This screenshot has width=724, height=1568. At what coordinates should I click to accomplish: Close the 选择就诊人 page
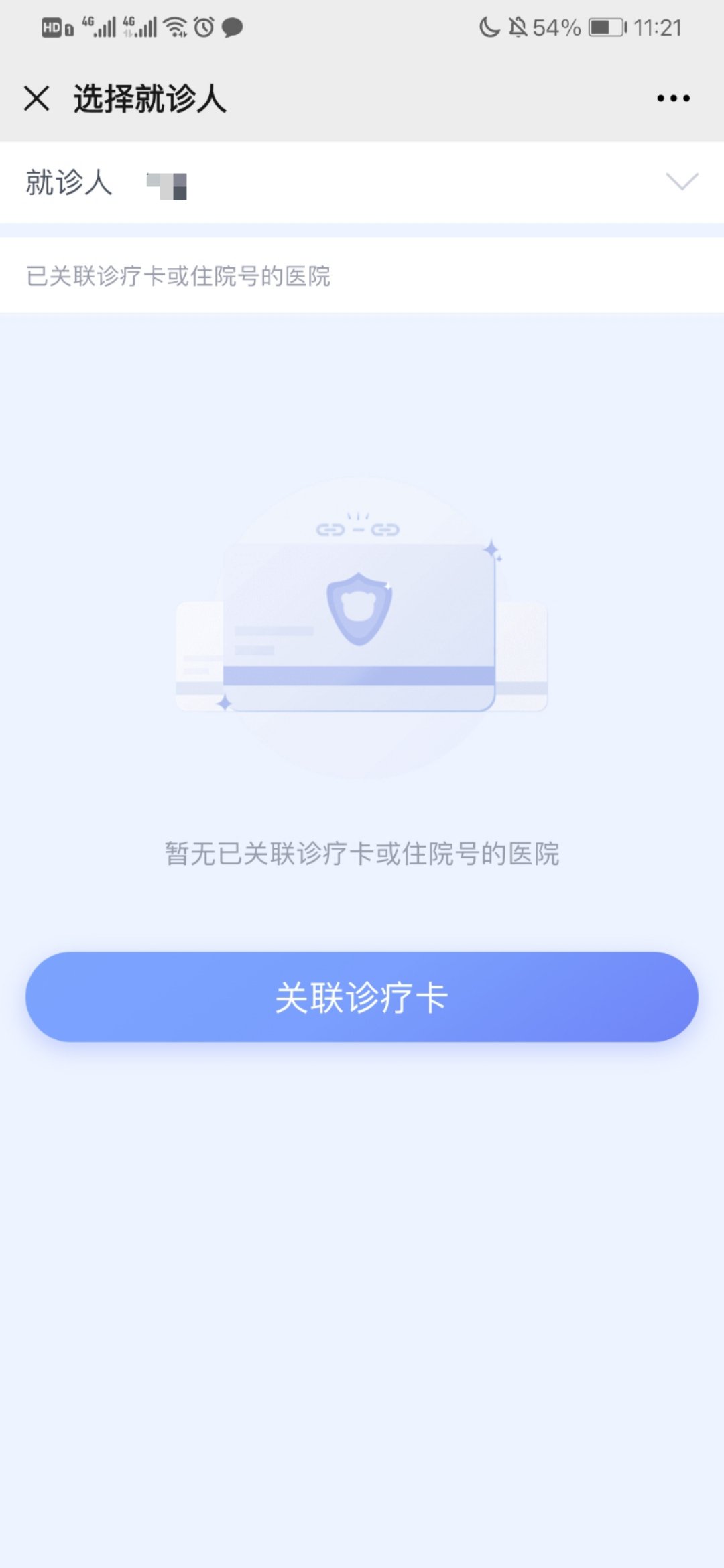click(36, 99)
